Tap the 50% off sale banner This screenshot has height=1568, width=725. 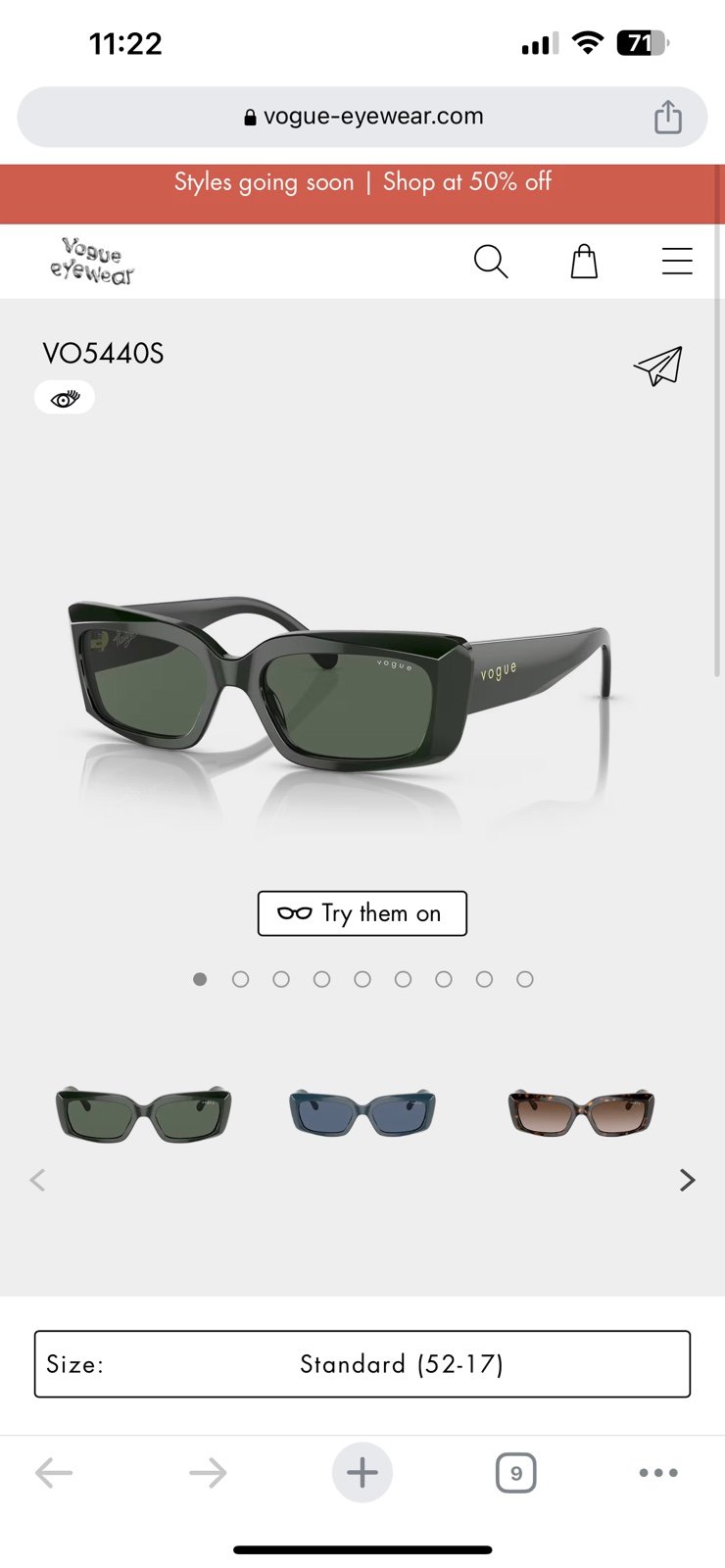[x=362, y=182]
